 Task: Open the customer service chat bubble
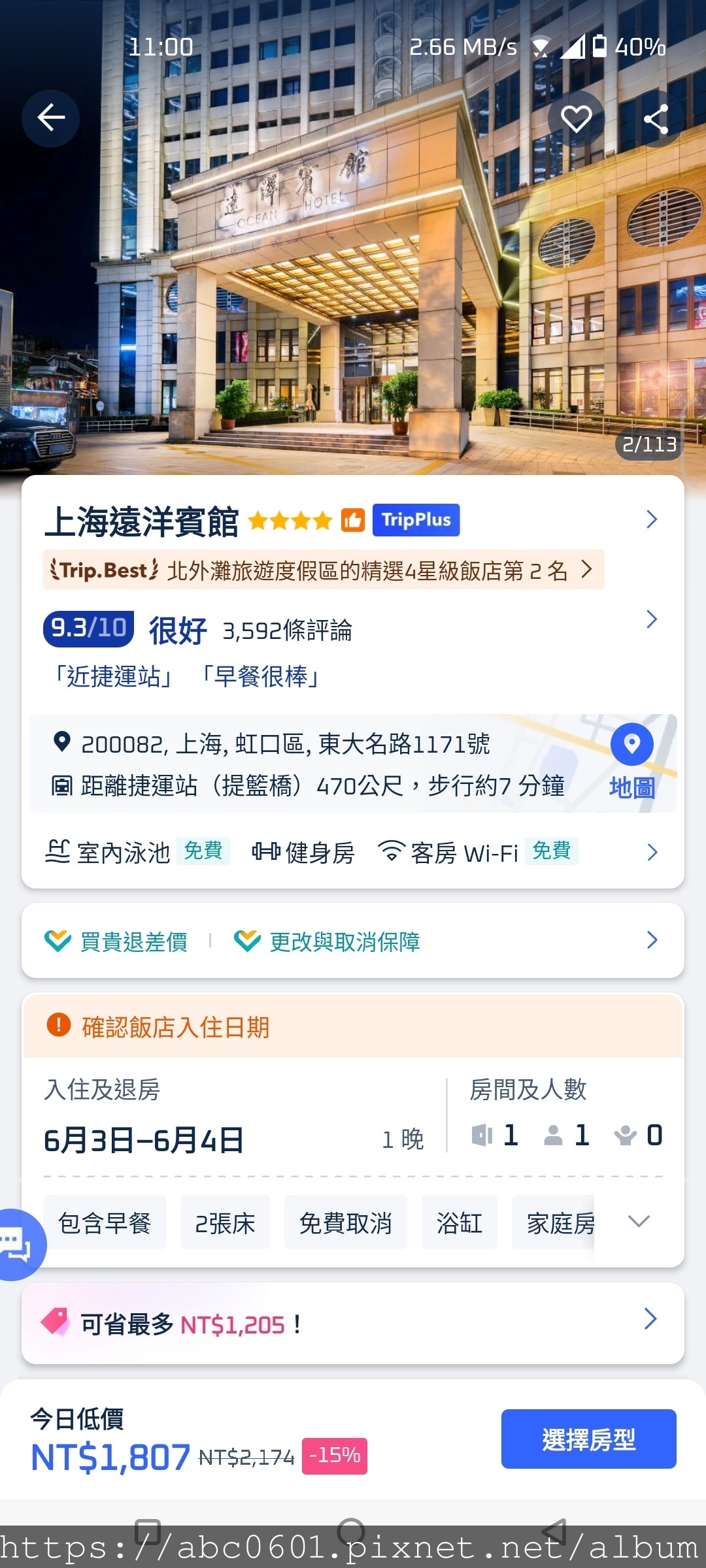coord(18,1244)
